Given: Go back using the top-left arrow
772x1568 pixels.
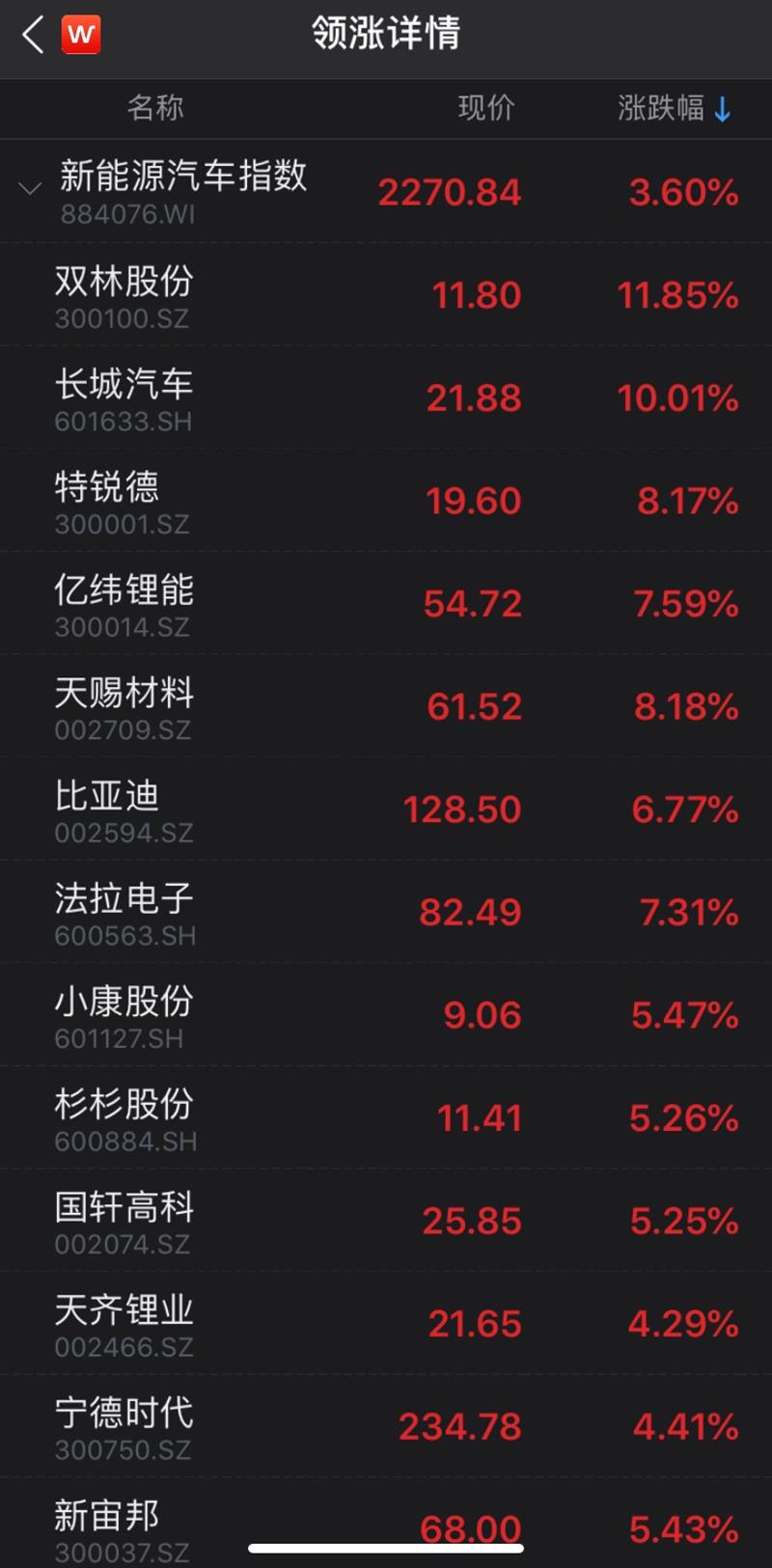Looking at the screenshot, I should click(34, 36).
